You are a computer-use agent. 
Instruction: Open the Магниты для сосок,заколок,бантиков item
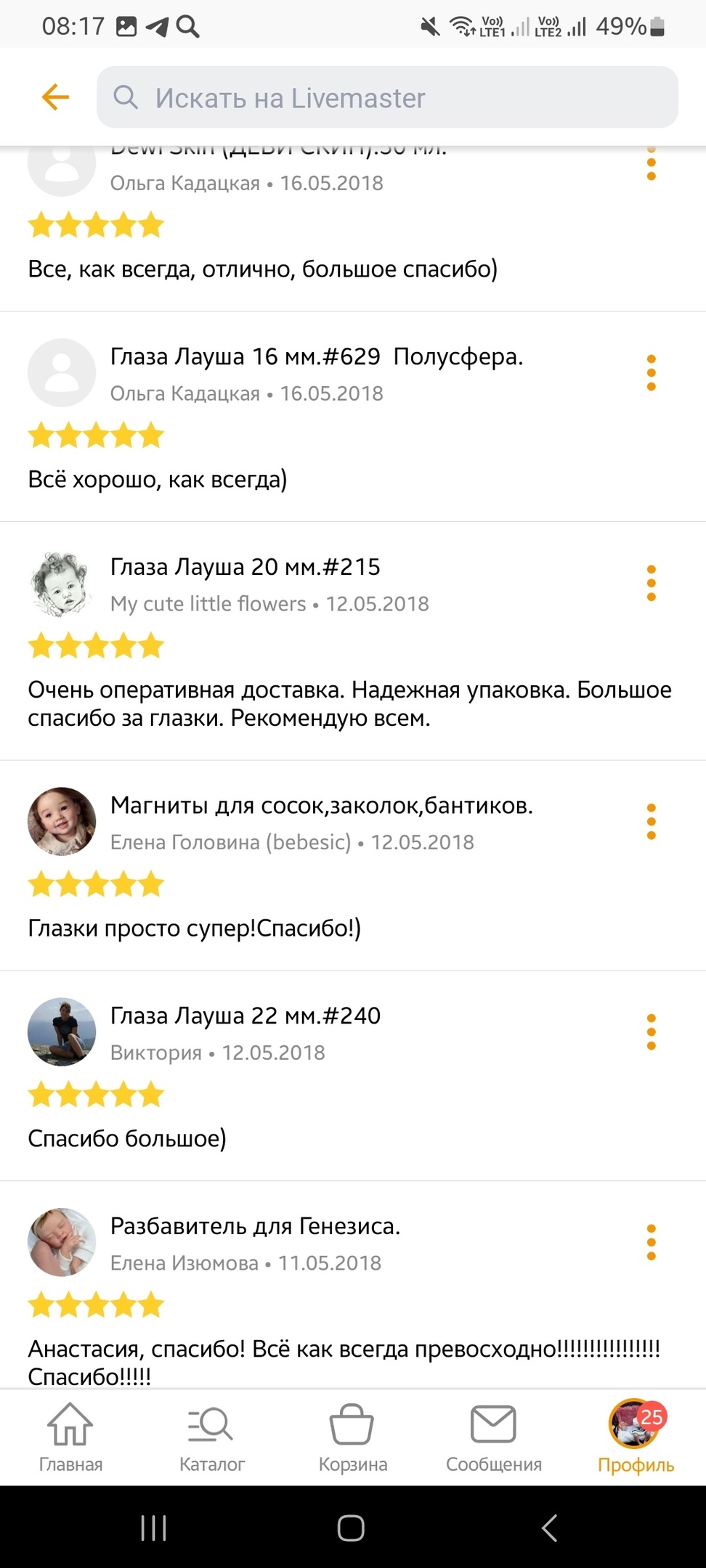tap(322, 806)
